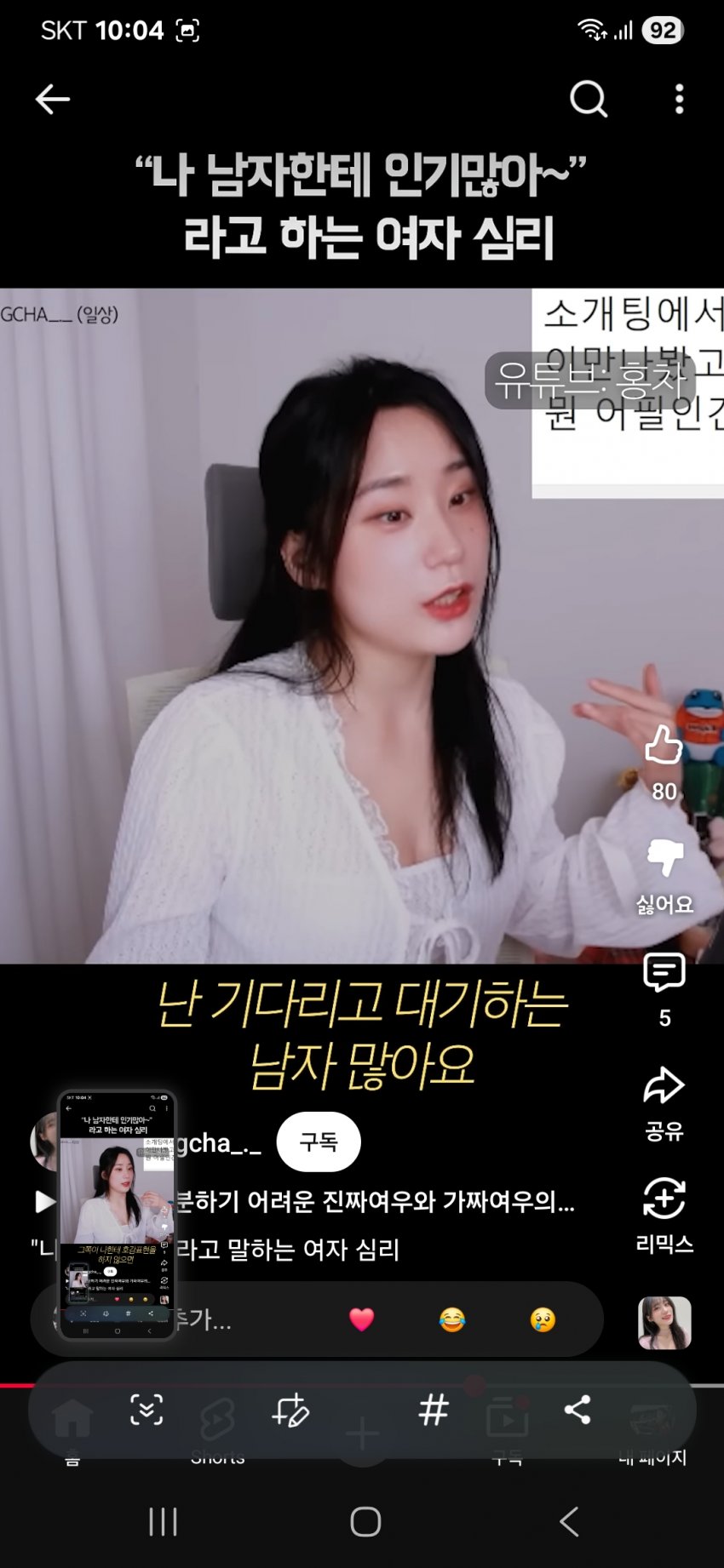Open recent apps from navigation bar
The height and width of the screenshot is (1568, 724).
tap(163, 1521)
